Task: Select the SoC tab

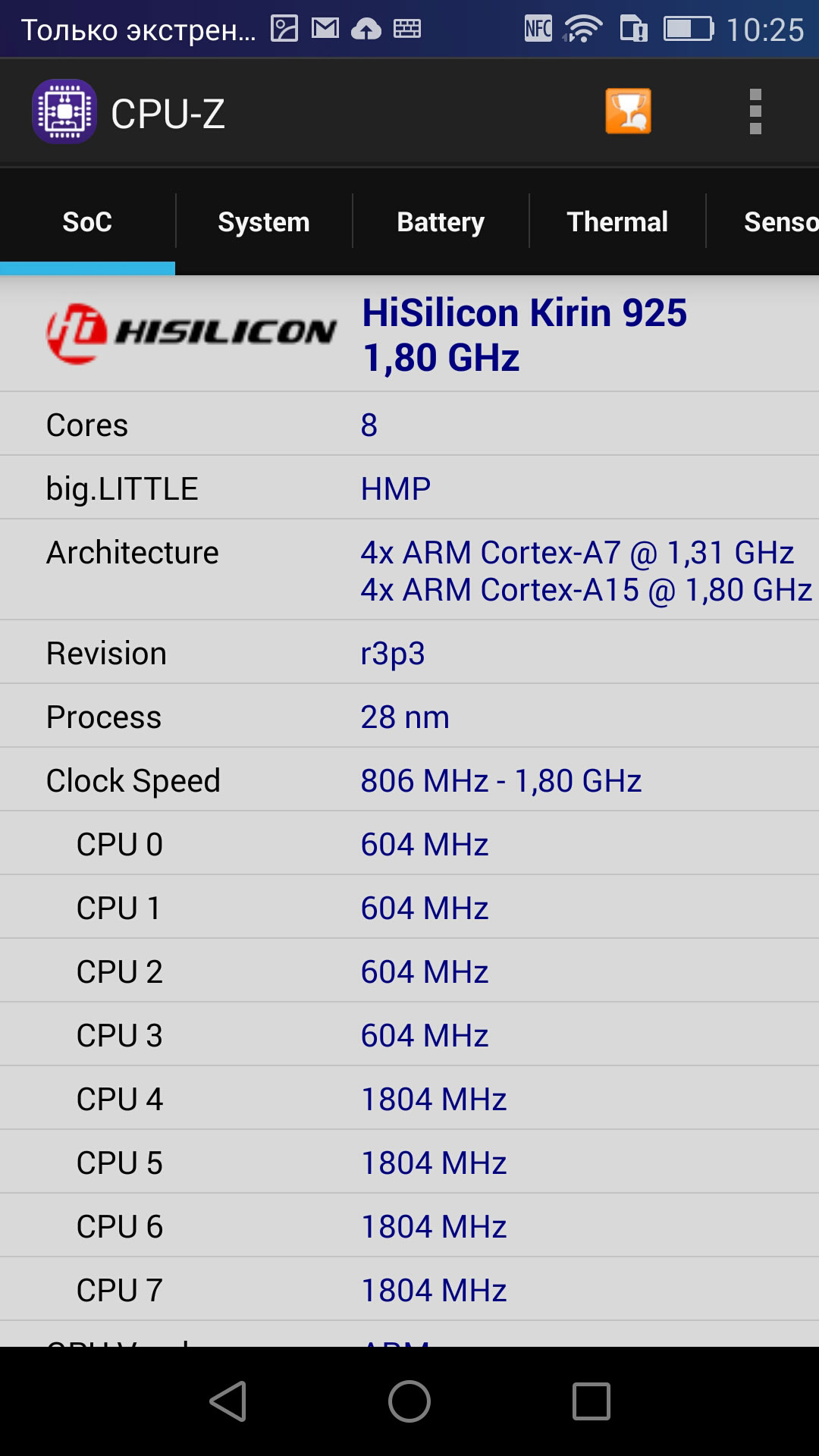Action: [x=87, y=222]
